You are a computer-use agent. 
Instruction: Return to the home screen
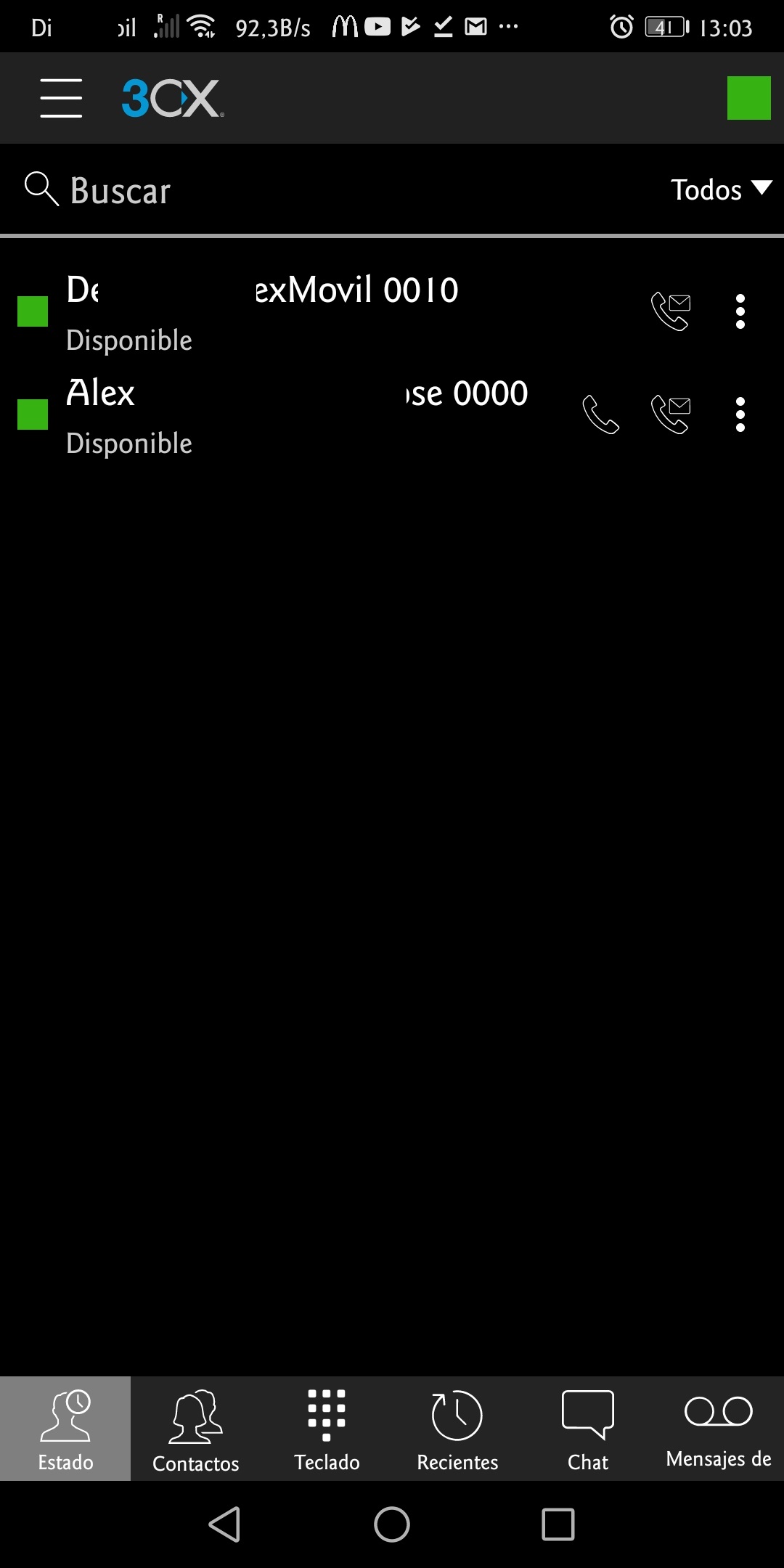click(392, 1524)
